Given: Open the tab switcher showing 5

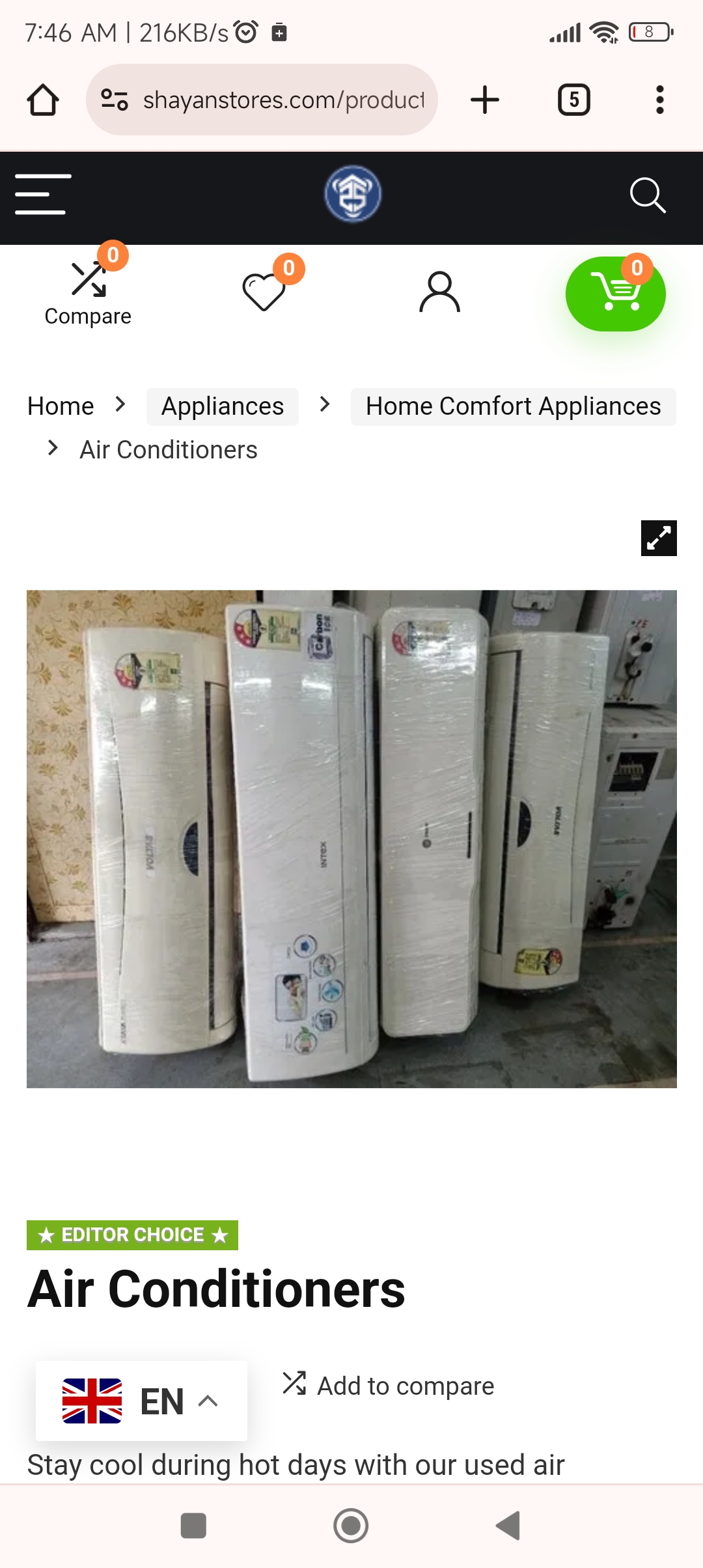Looking at the screenshot, I should (x=573, y=100).
